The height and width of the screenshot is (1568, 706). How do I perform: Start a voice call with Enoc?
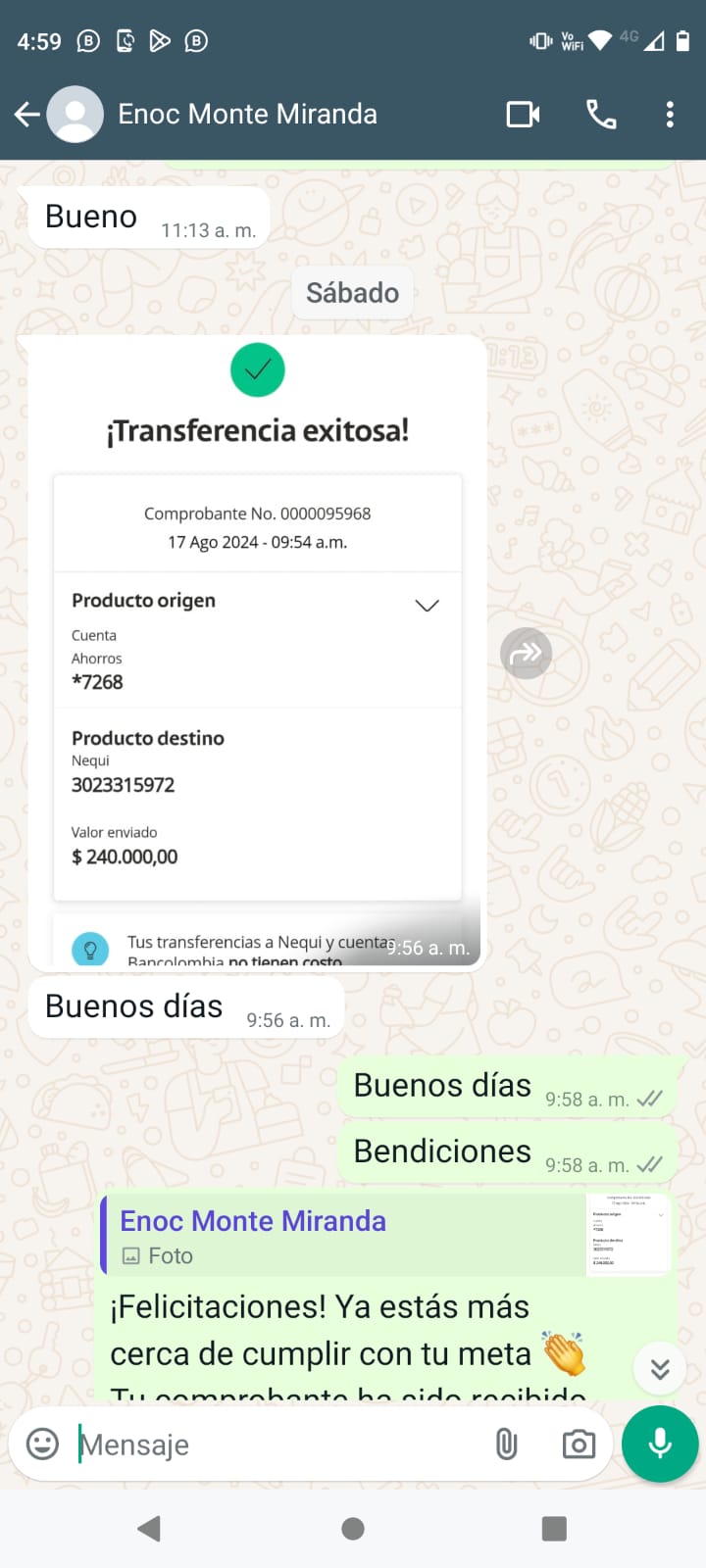[x=601, y=115]
